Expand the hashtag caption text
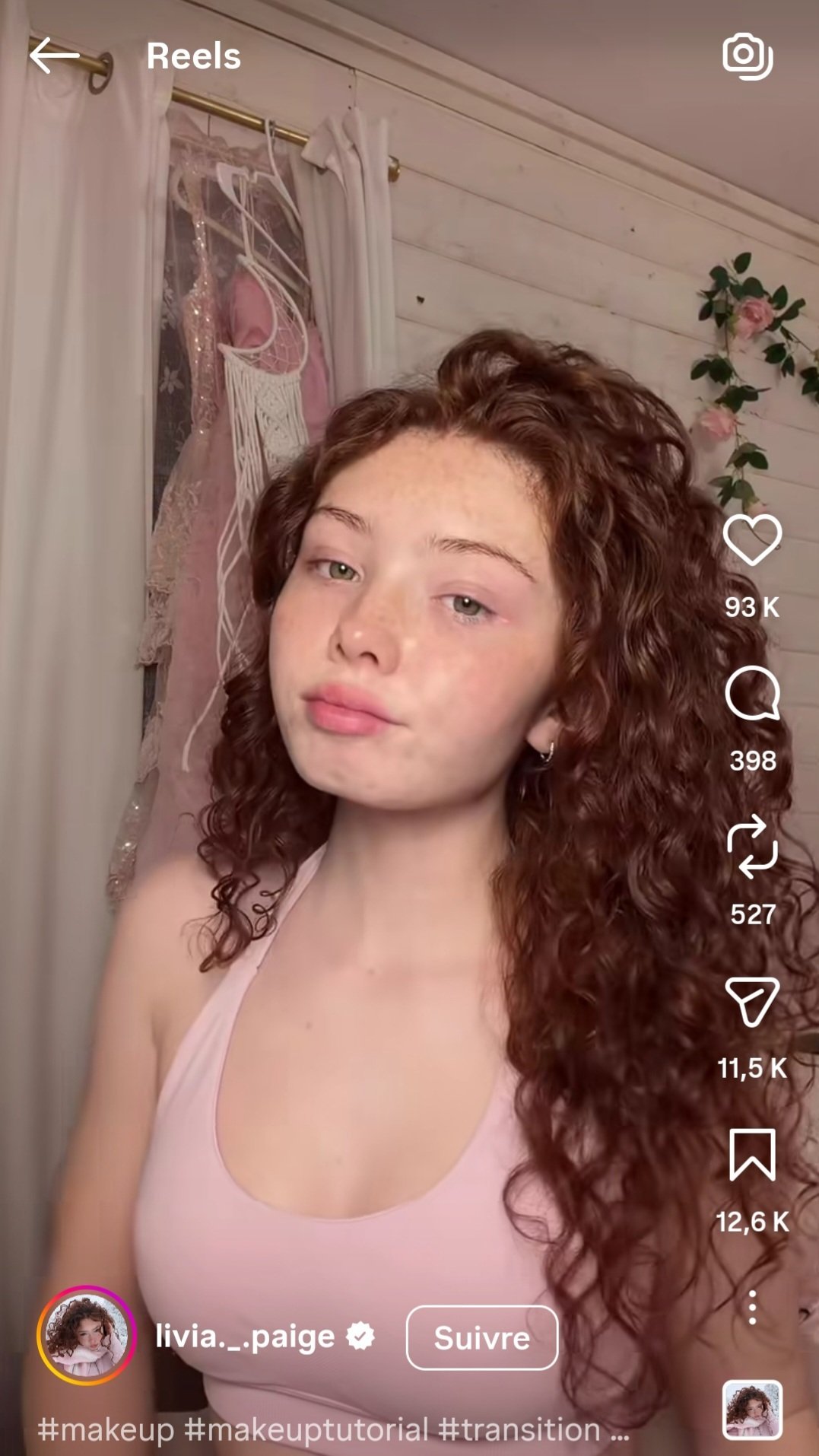This screenshot has width=819, height=1456. click(333, 1429)
